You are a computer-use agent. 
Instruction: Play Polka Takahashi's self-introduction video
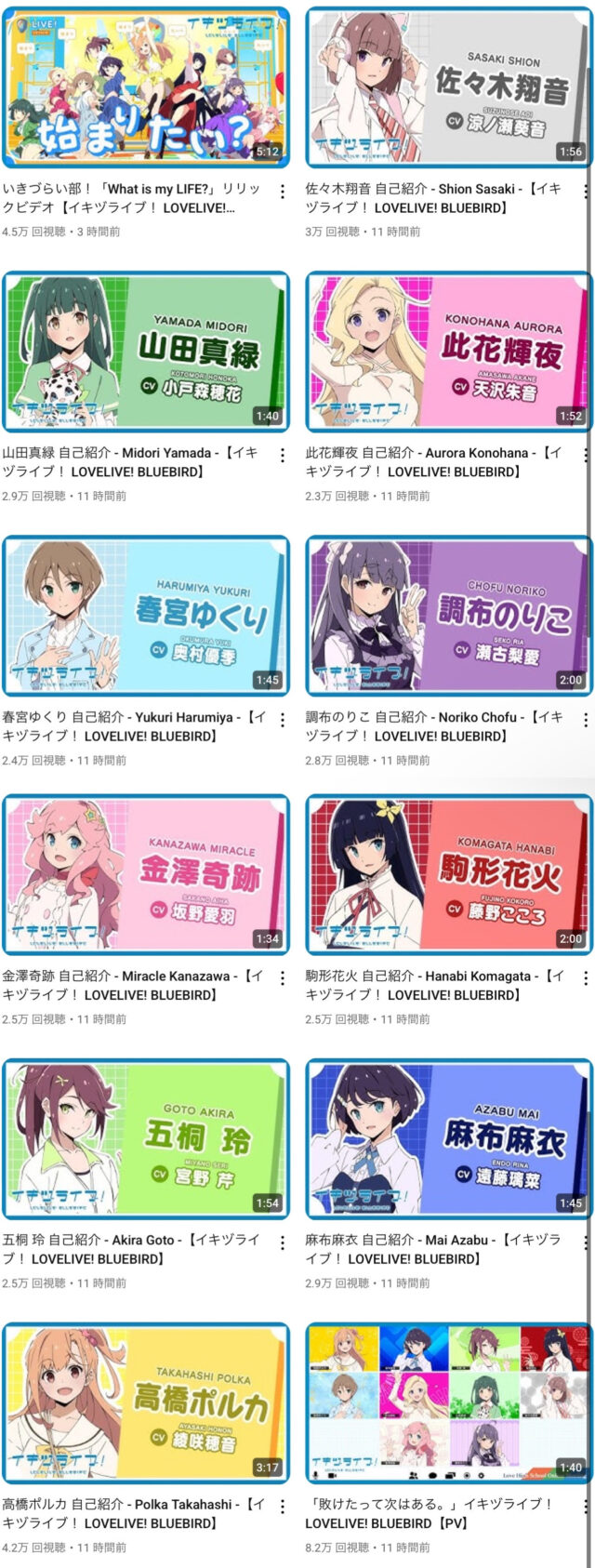coord(146,1402)
